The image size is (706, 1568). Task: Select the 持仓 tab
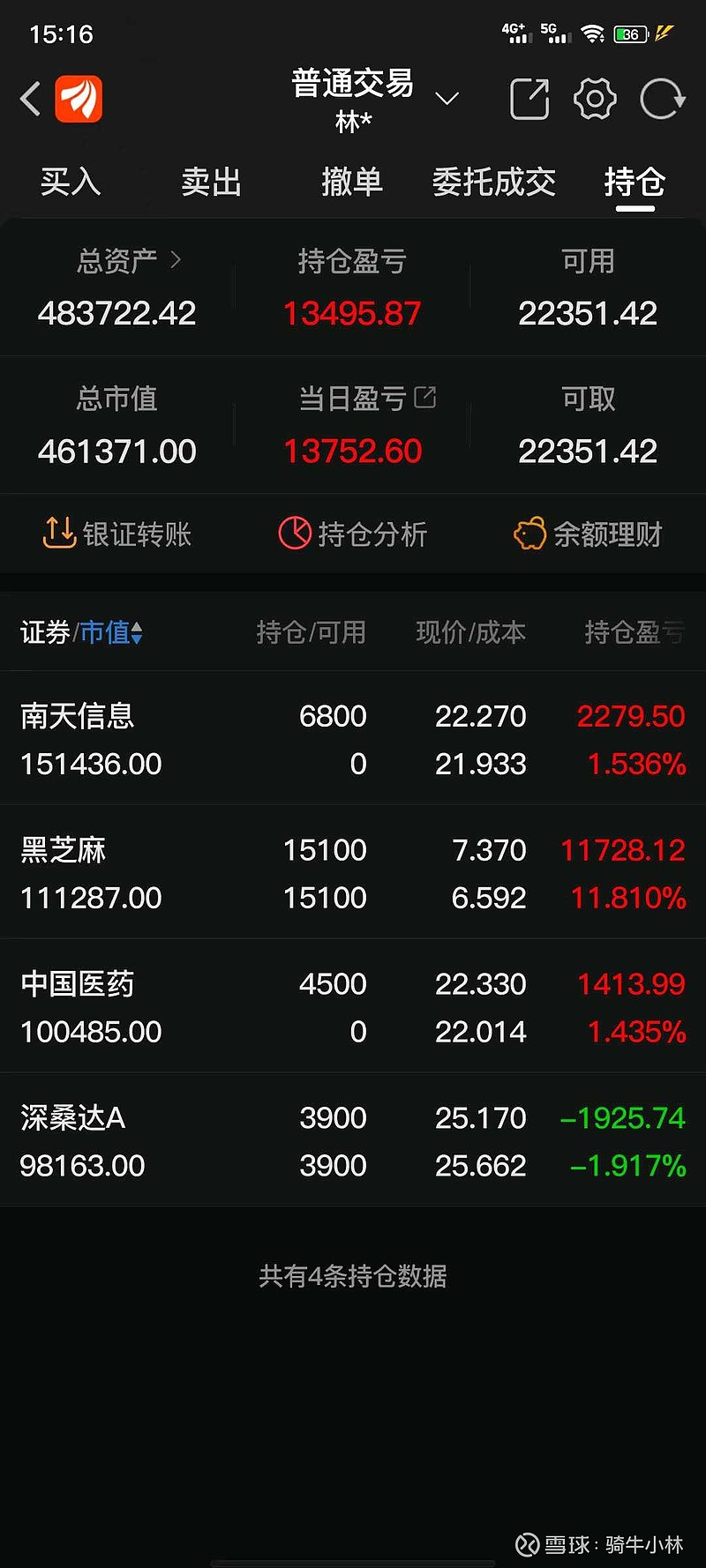point(635,183)
